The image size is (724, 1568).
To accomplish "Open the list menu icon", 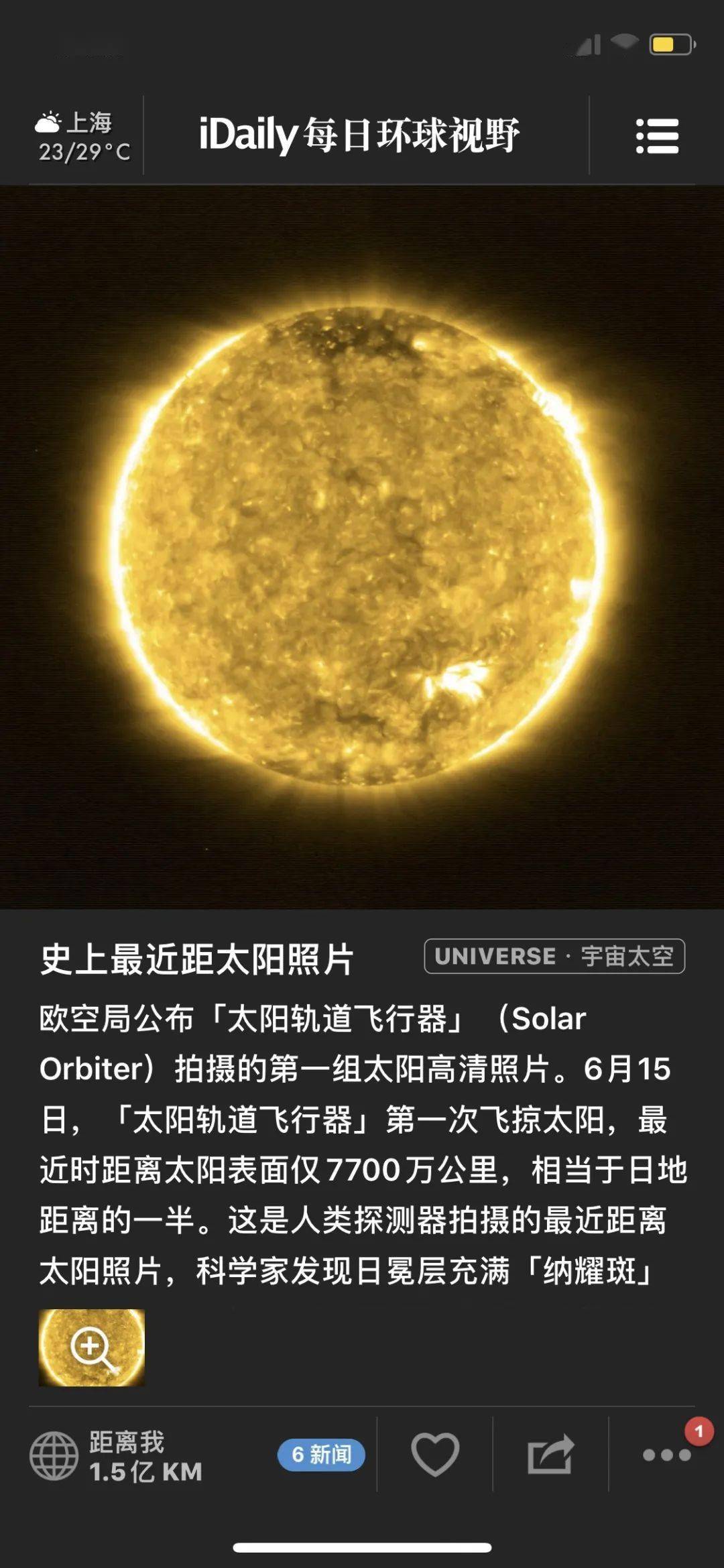I will pos(657,136).
